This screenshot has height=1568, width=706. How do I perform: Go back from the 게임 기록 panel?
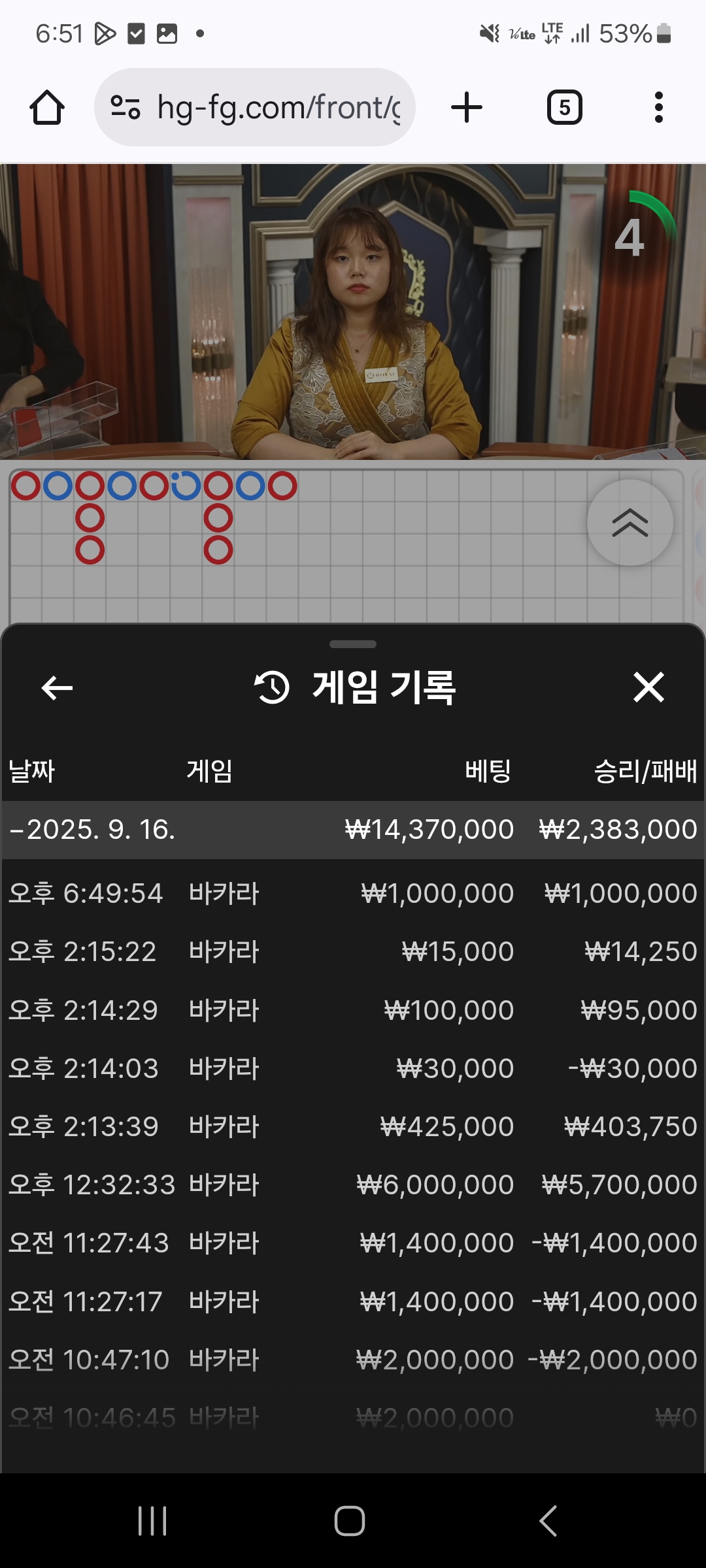[x=57, y=687]
